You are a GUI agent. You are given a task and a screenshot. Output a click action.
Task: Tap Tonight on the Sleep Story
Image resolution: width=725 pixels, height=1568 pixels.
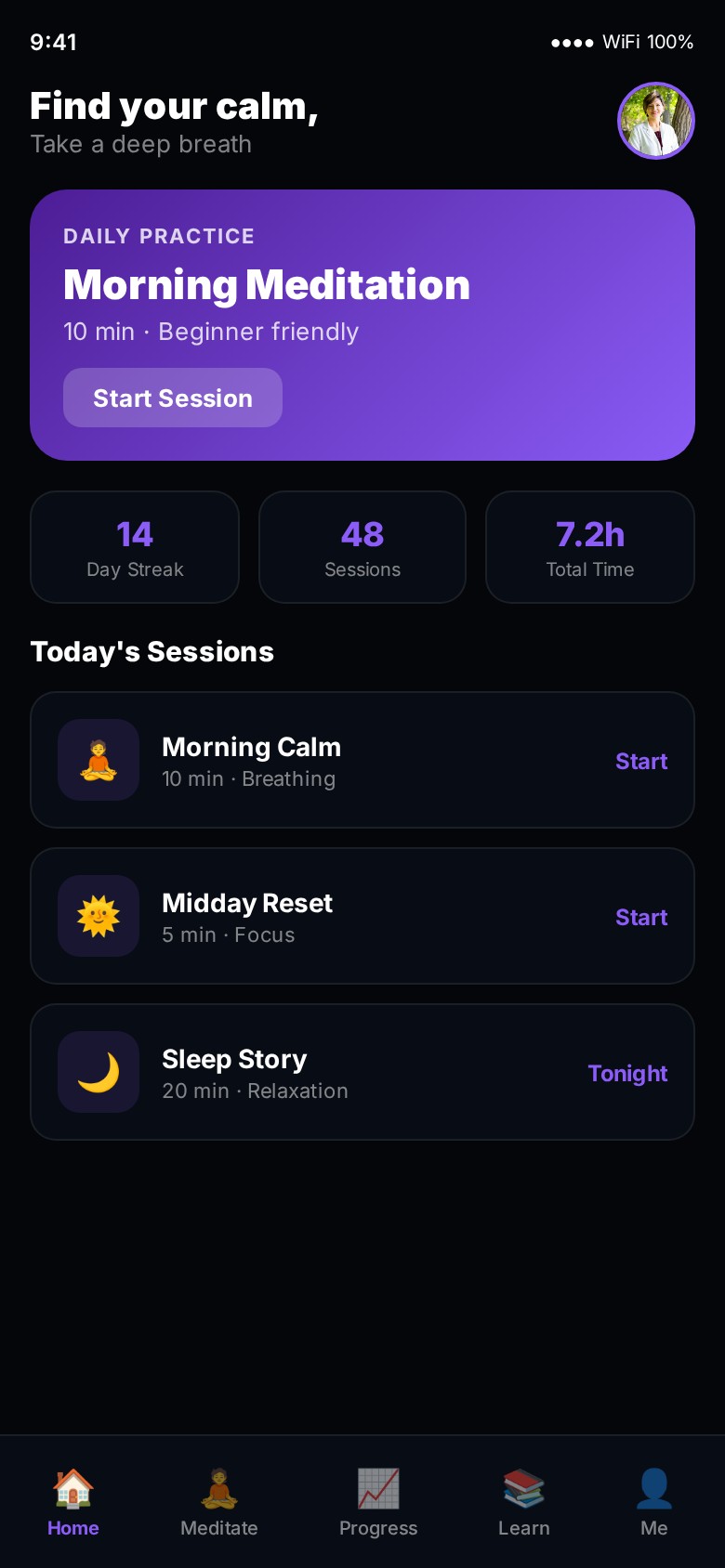point(627,1073)
